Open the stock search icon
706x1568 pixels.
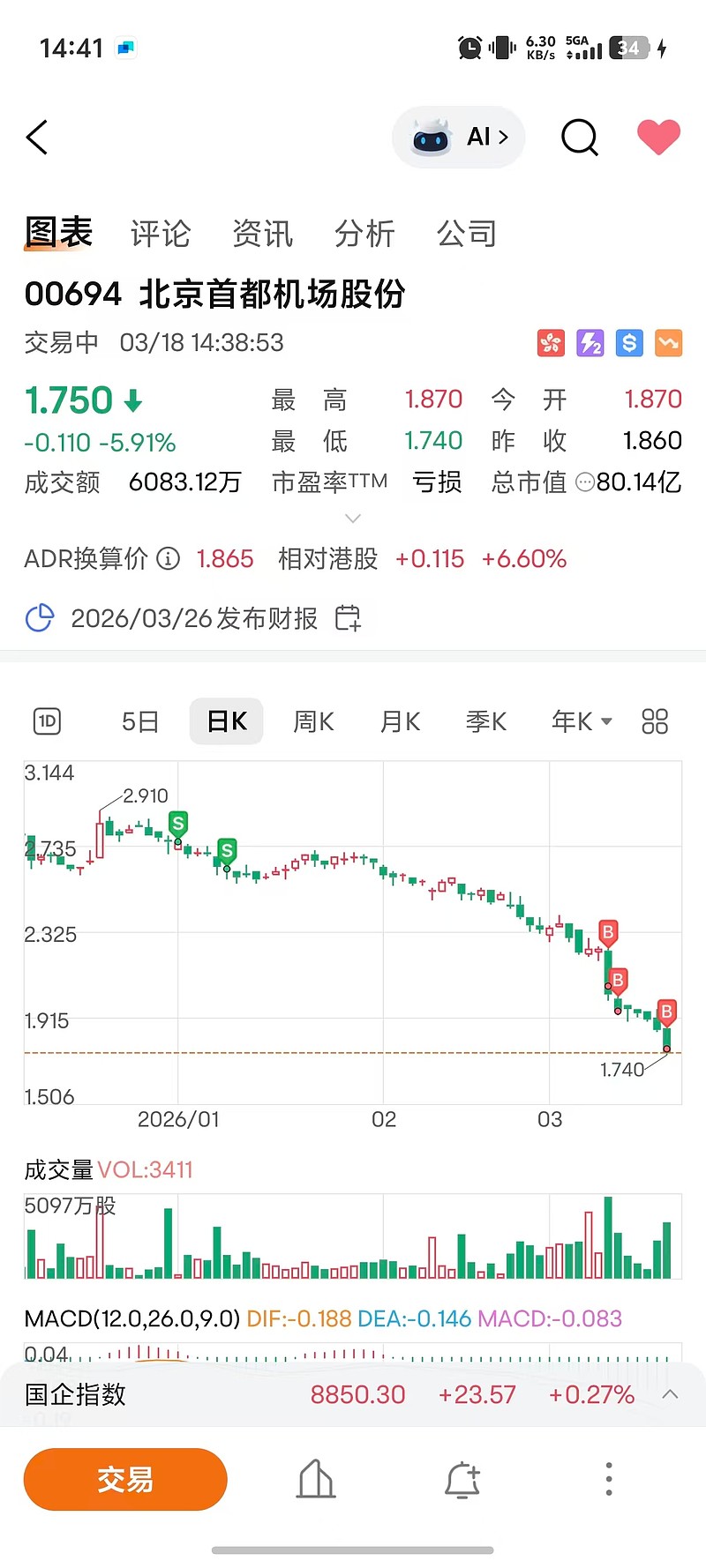pyautogui.click(x=580, y=138)
